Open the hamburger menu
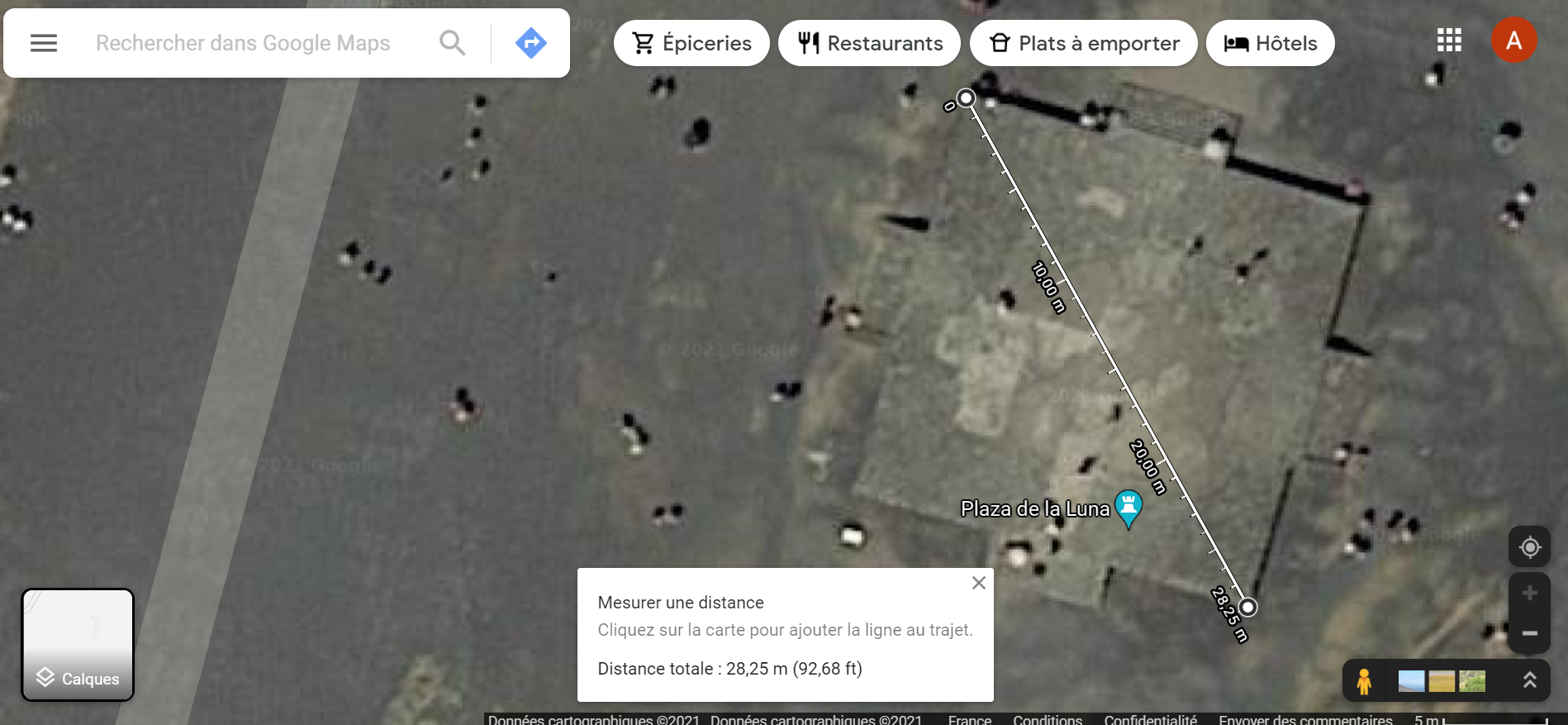Image resolution: width=1568 pixels, height=725 pixels. [x=44, y=43]
